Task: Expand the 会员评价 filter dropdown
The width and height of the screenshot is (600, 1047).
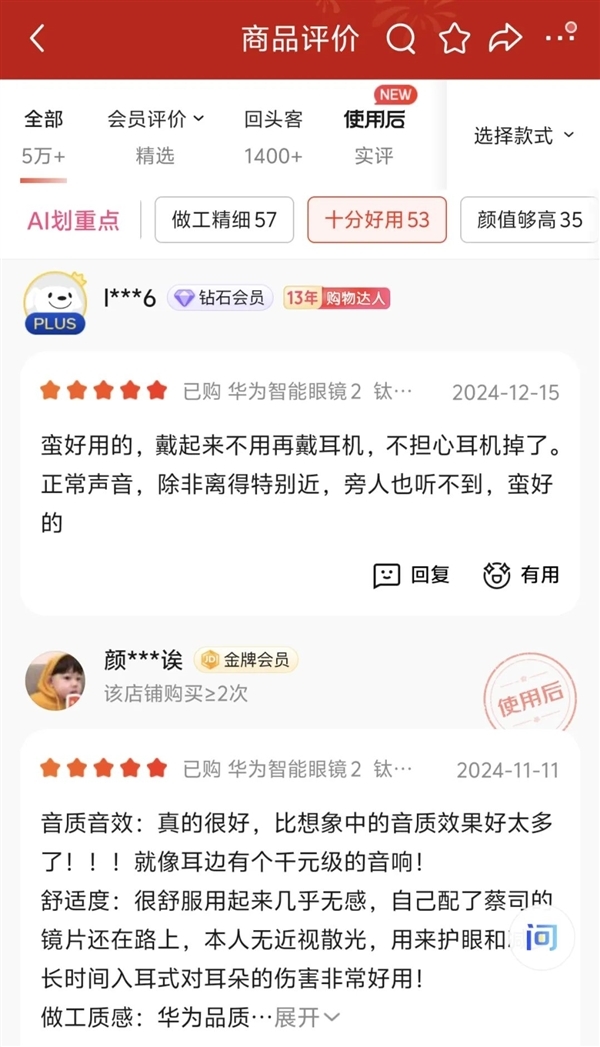Action: pos(155,120)
